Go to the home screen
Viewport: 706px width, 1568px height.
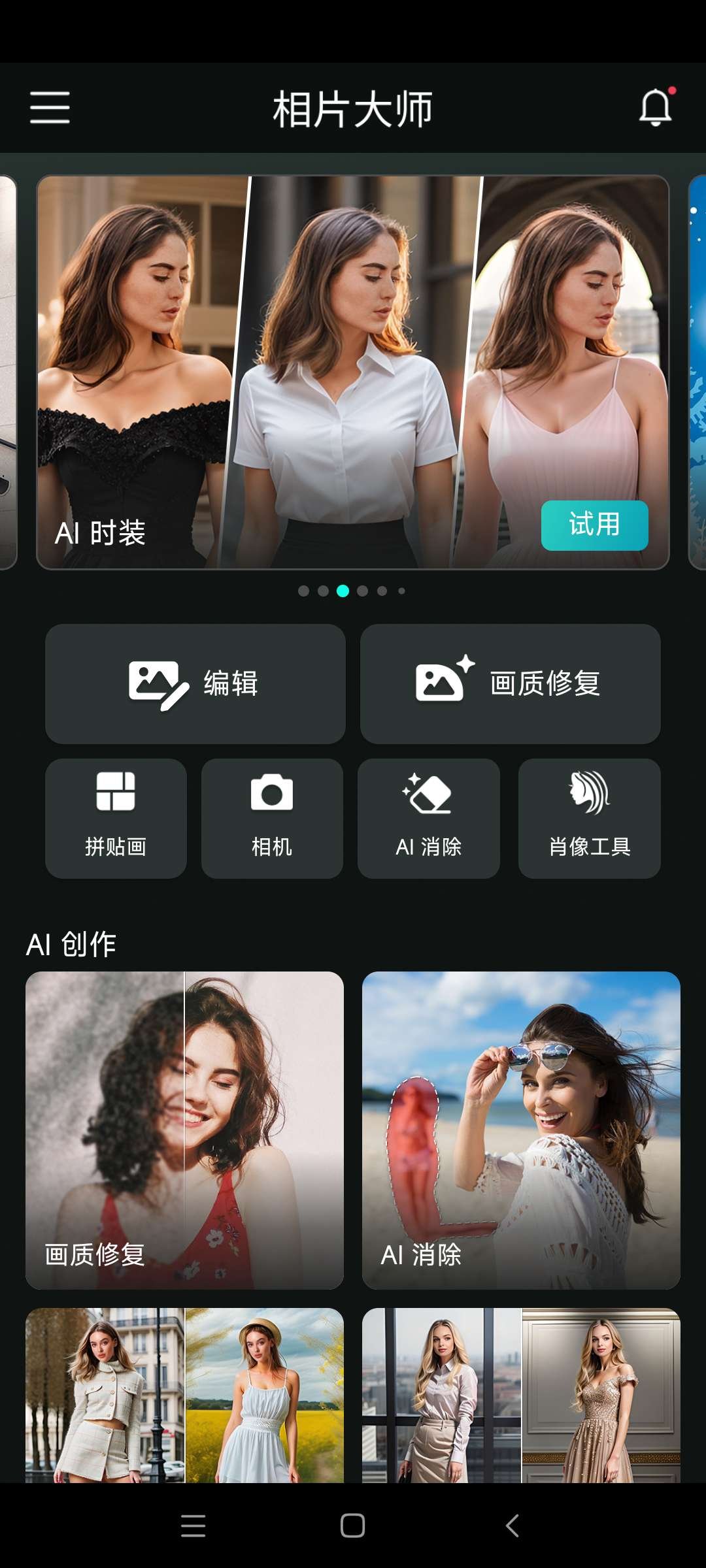(352, 1526)
